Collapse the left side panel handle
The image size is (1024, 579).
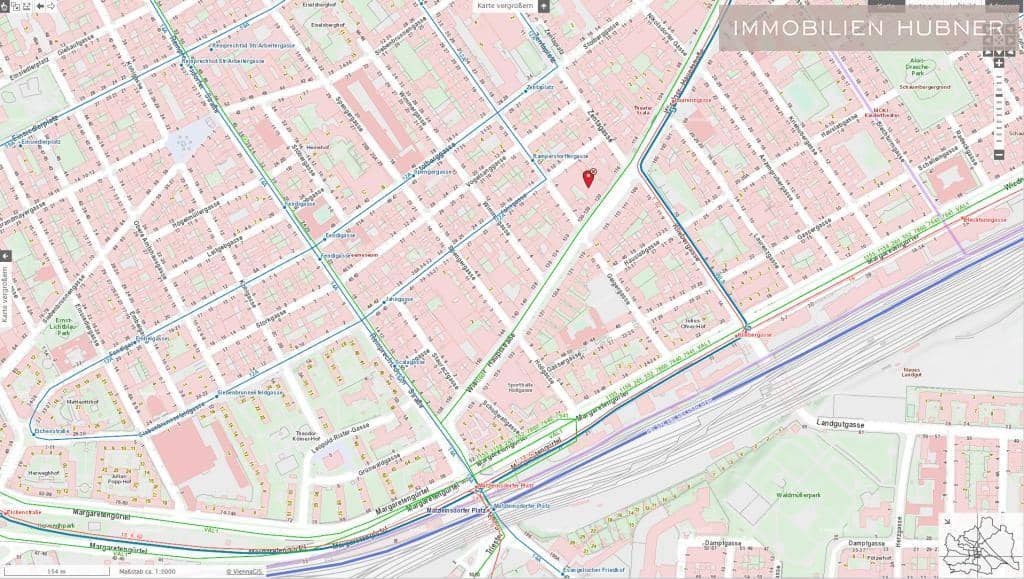click(x=4, y=256)
